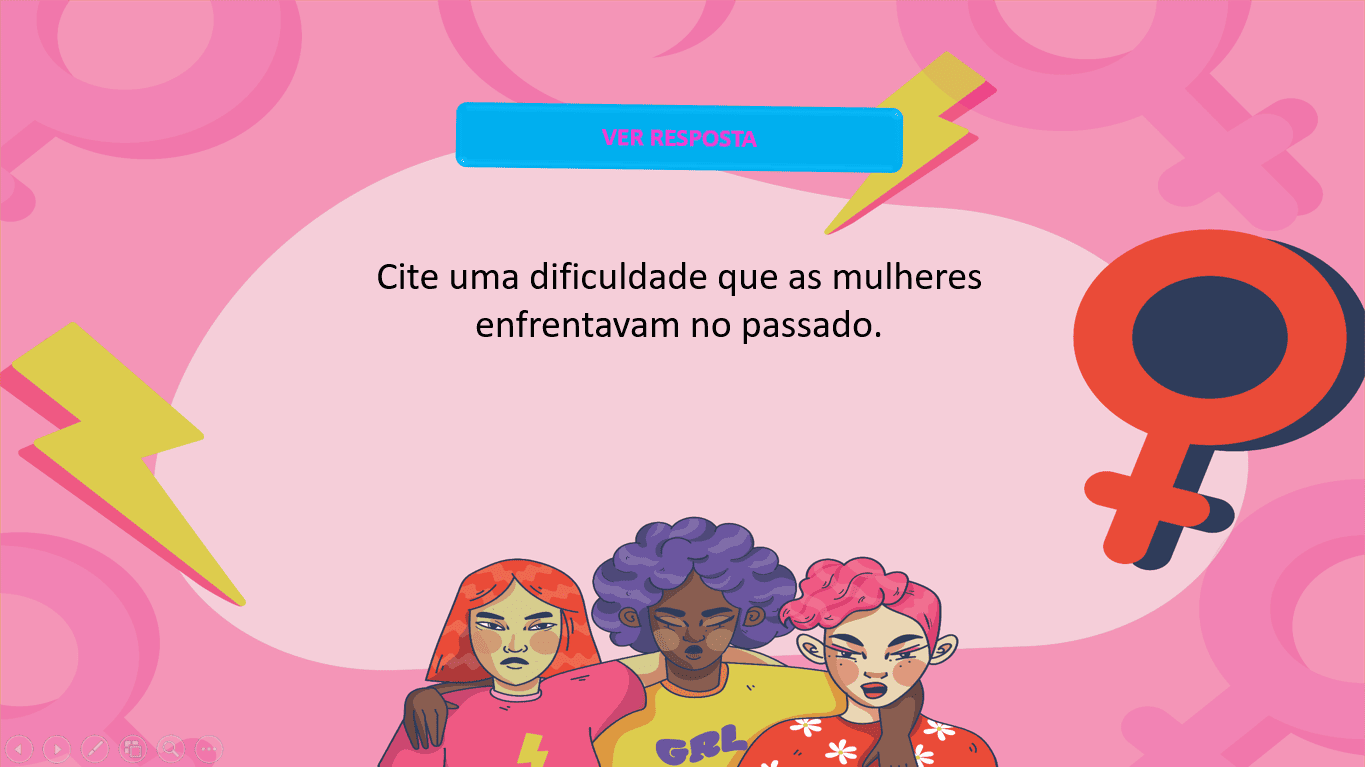Open more slideshow options menu

pyautogui.click(x=208, y=748)
